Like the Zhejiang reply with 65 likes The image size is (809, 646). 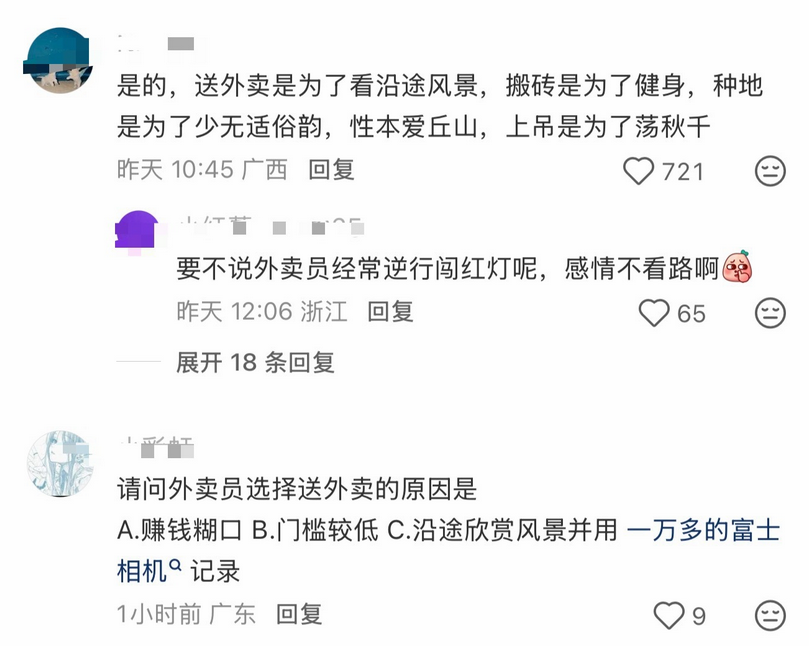653,313
